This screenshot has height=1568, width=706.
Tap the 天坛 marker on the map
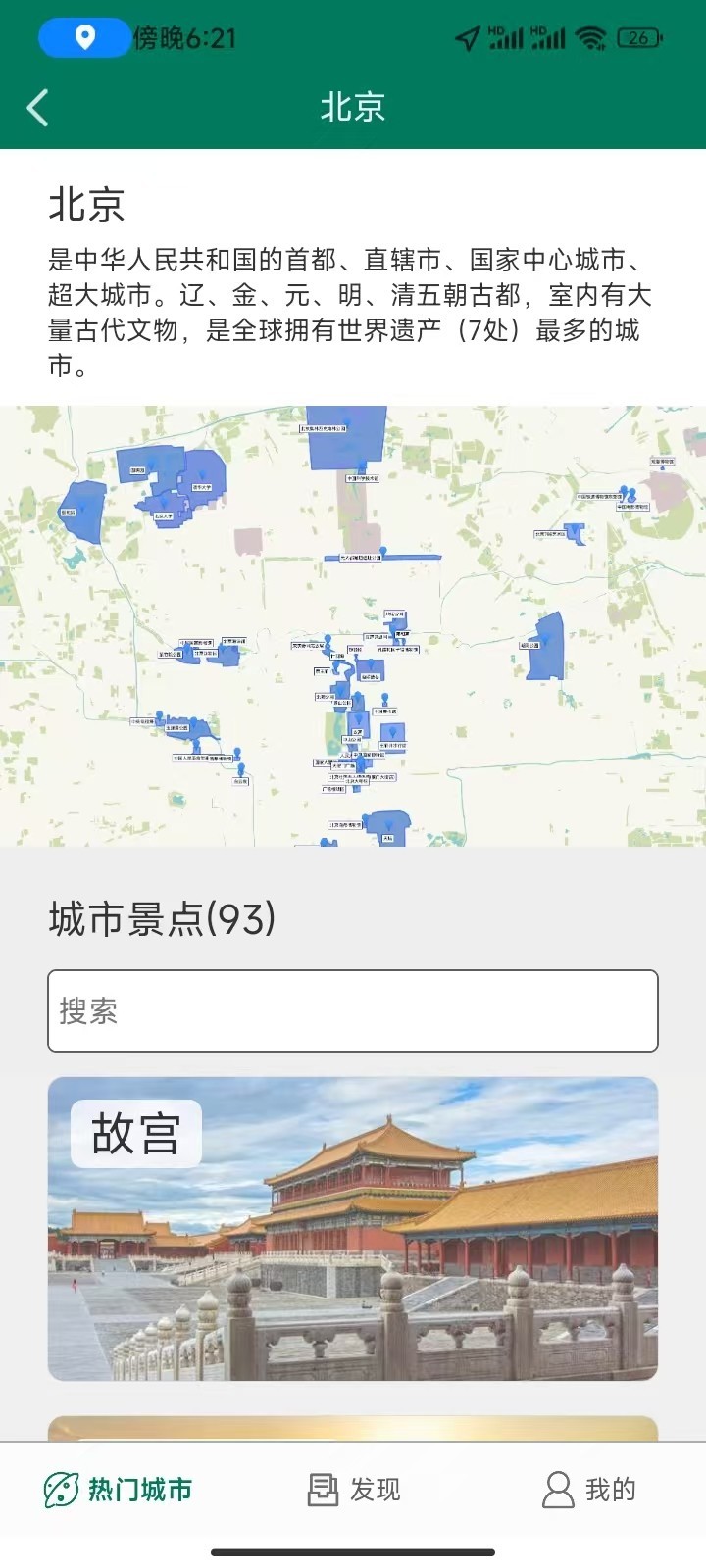coord(387,826)
